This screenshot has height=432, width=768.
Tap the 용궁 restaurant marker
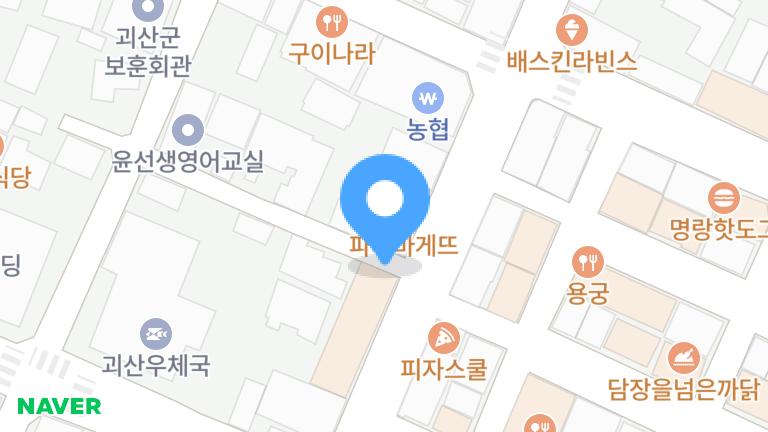(587, 263)
